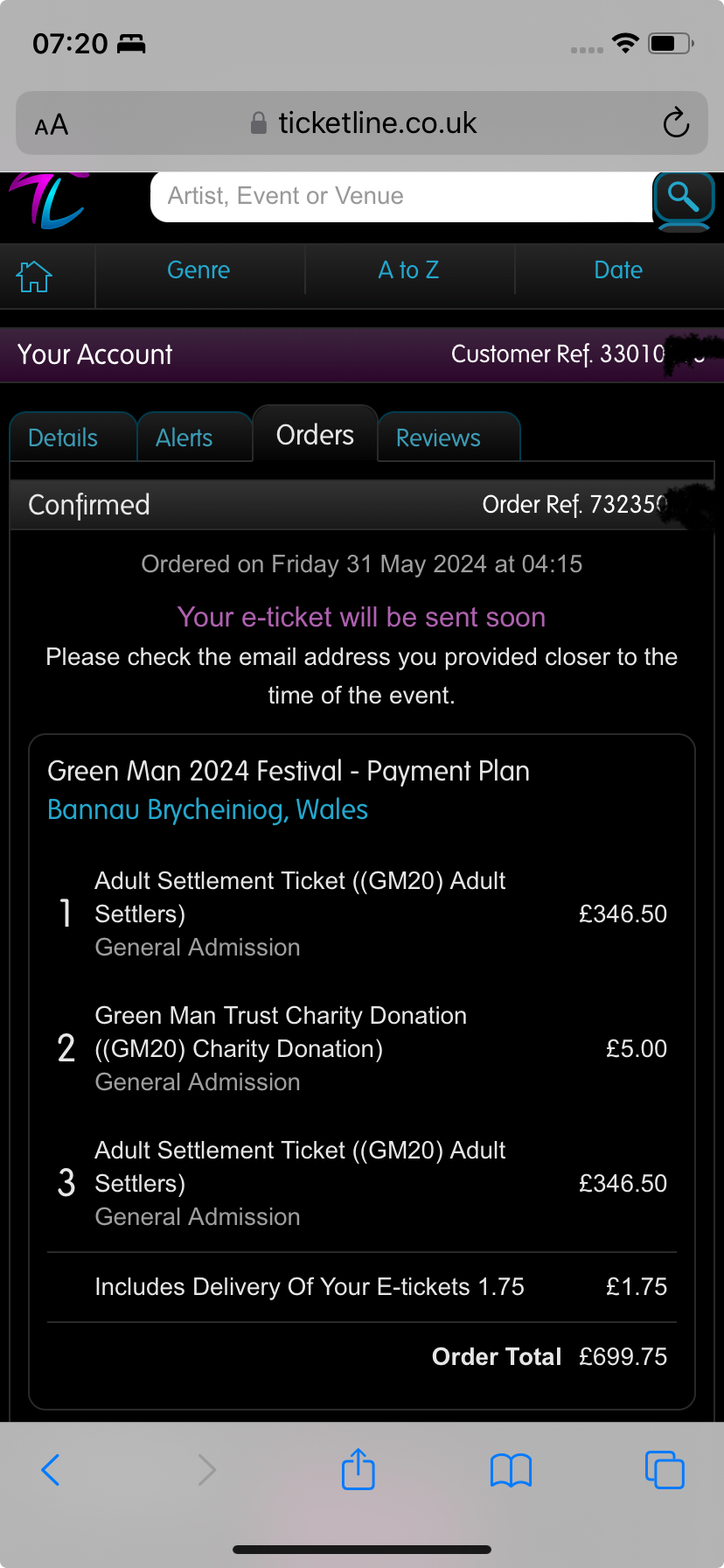
Task: Tap the Ticketline logo
Action: pyautogui.click(x=45, y=199)
